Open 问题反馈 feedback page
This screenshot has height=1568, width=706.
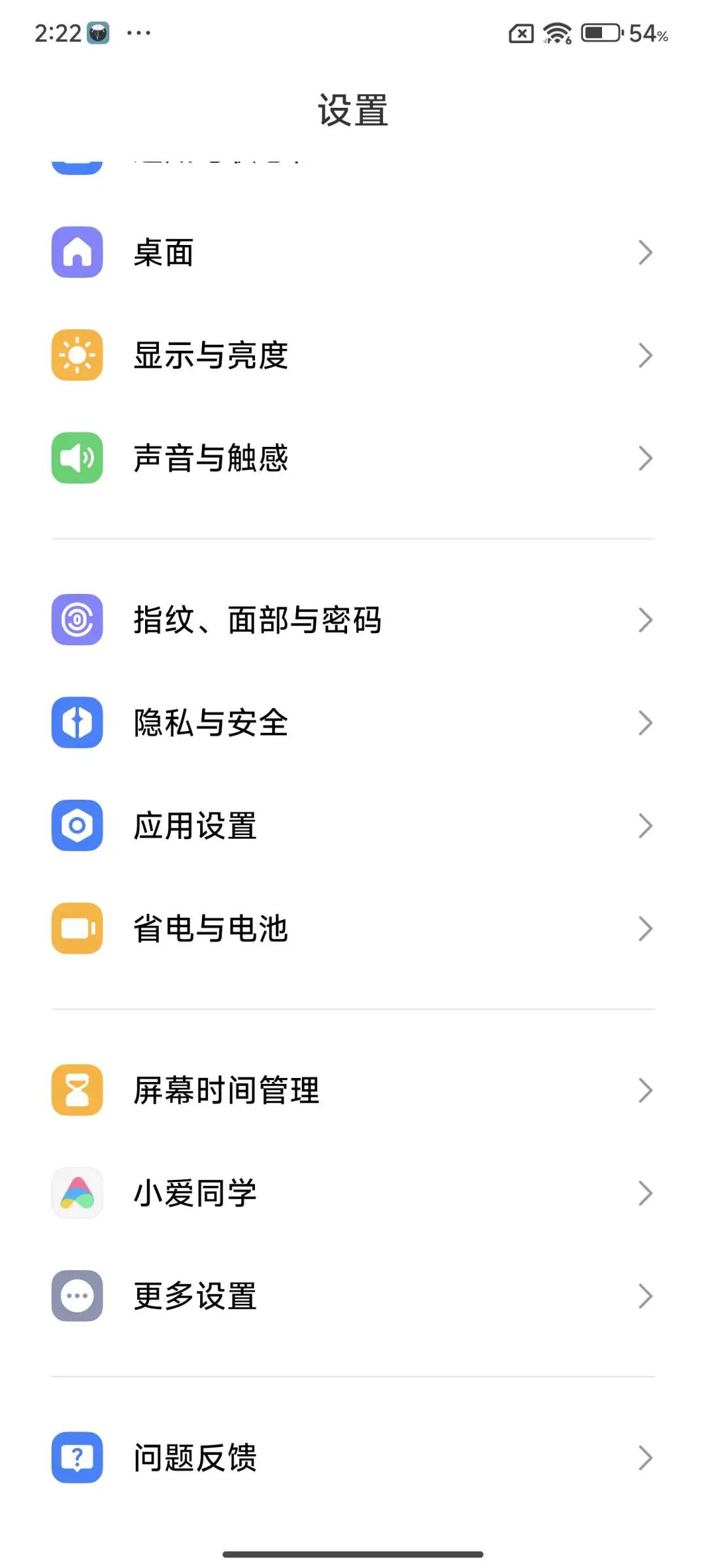pyautogui.click(x=353, y=1458)
